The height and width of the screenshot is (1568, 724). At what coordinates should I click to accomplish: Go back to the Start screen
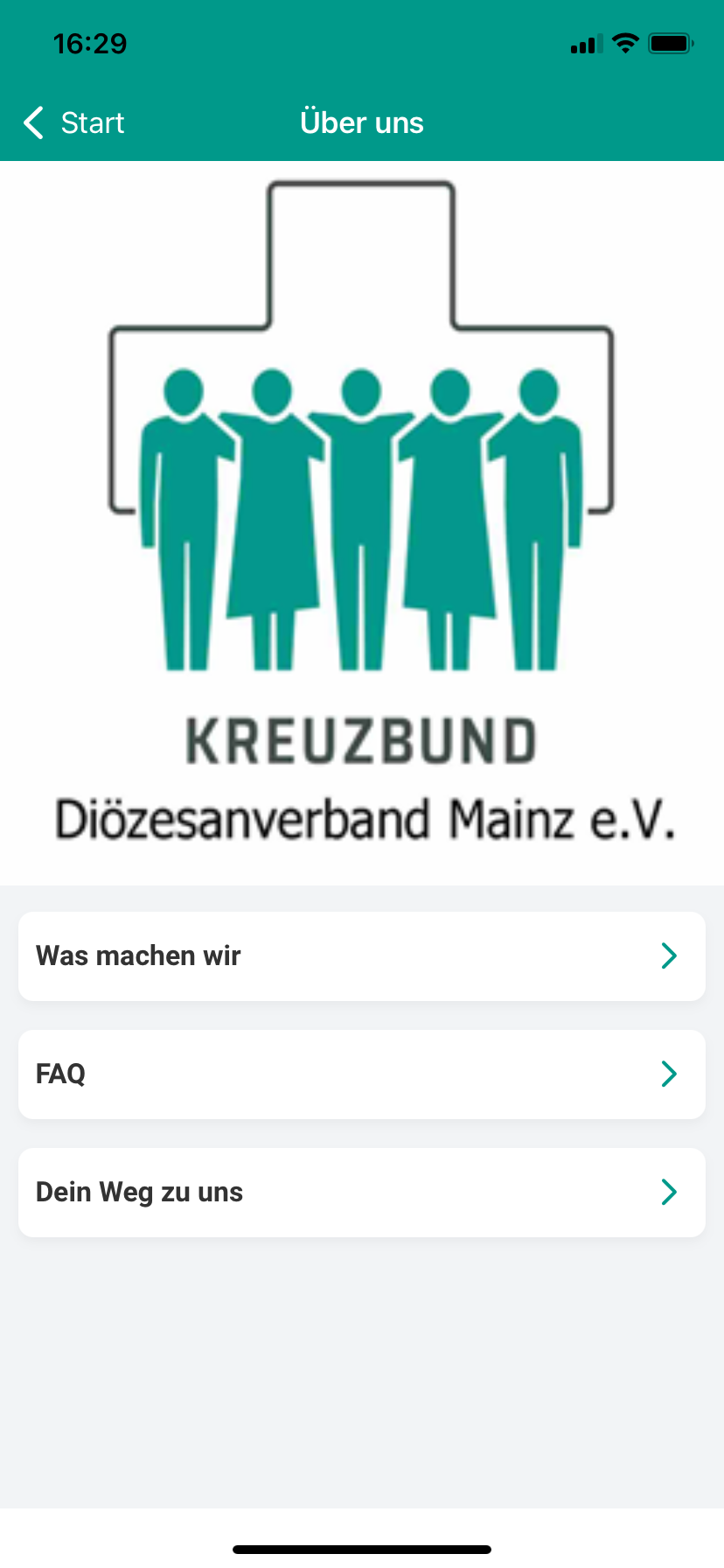74,123
